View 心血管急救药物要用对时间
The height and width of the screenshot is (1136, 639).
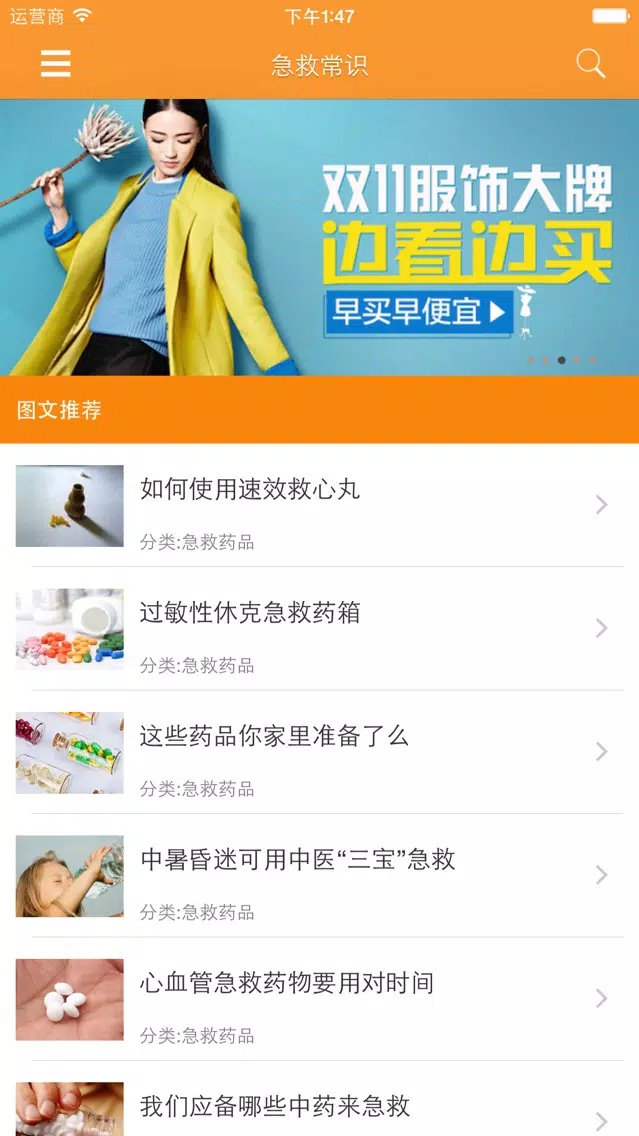click(319, 998)
